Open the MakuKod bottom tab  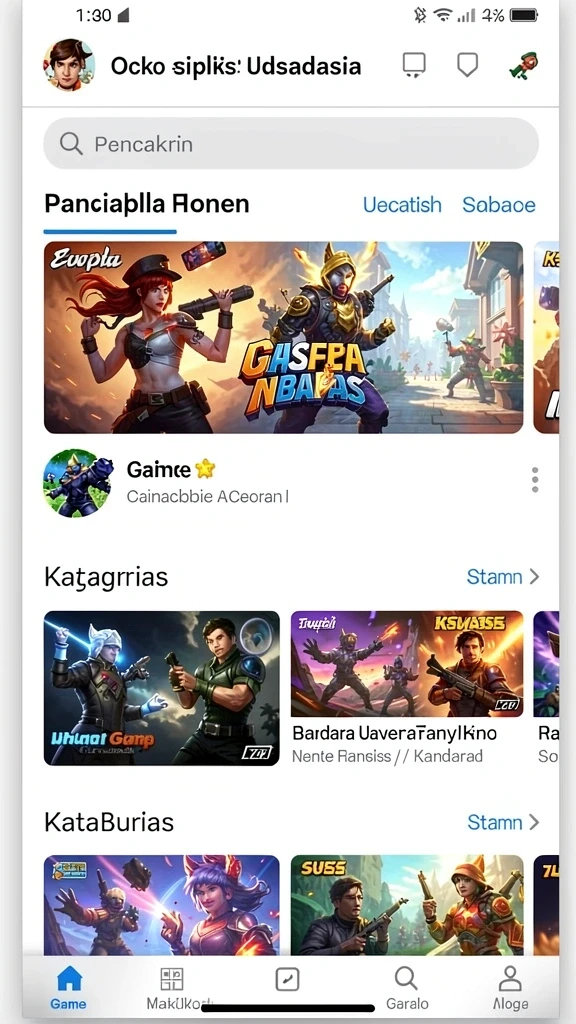click(x=173, y=987)
